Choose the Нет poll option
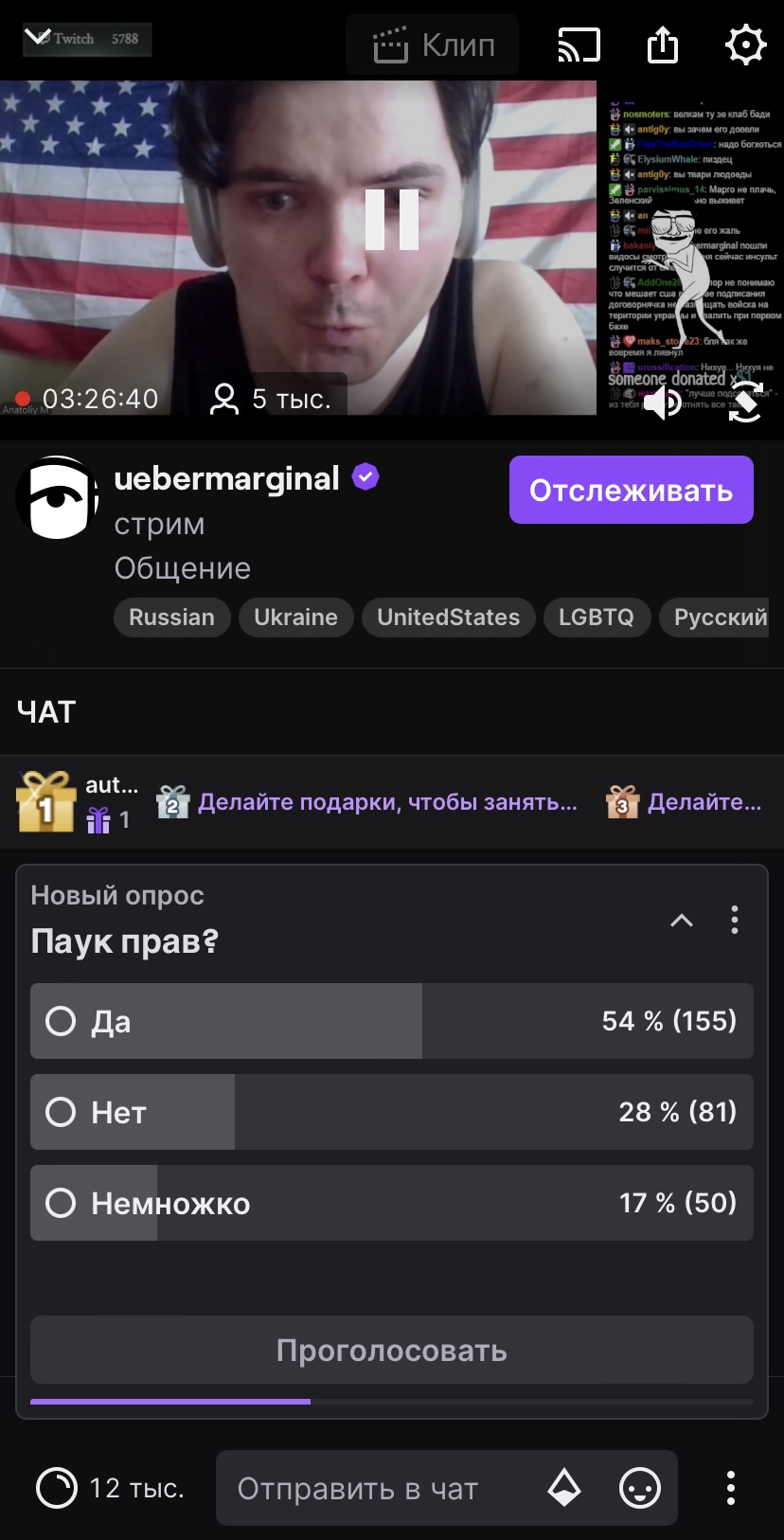This screenshot has height=1540, width=784. 62,1112
